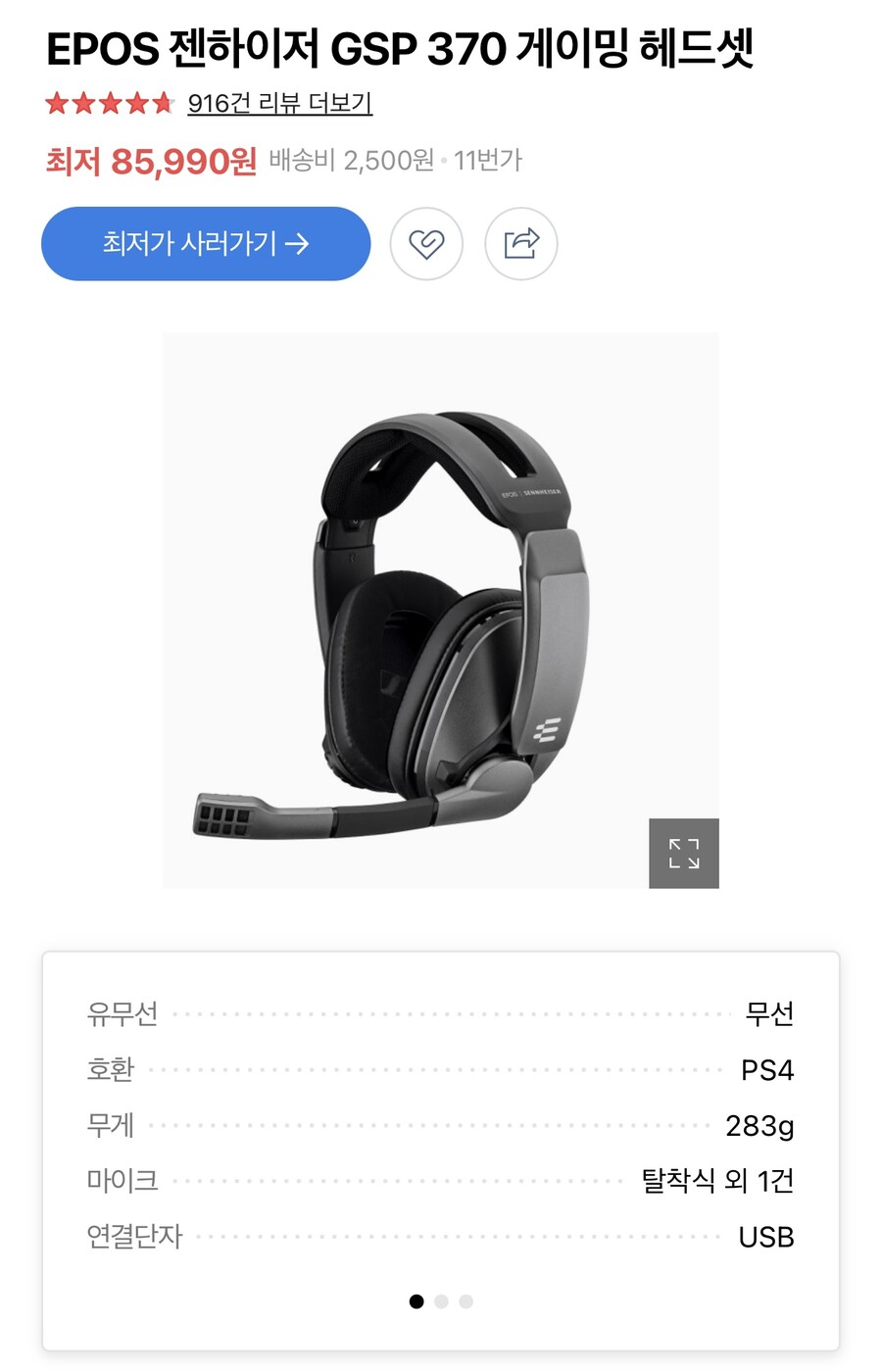Tap the link icon inside the heart-link circle button
Viewport: 882px width, 1372px height.
(426, 244)
